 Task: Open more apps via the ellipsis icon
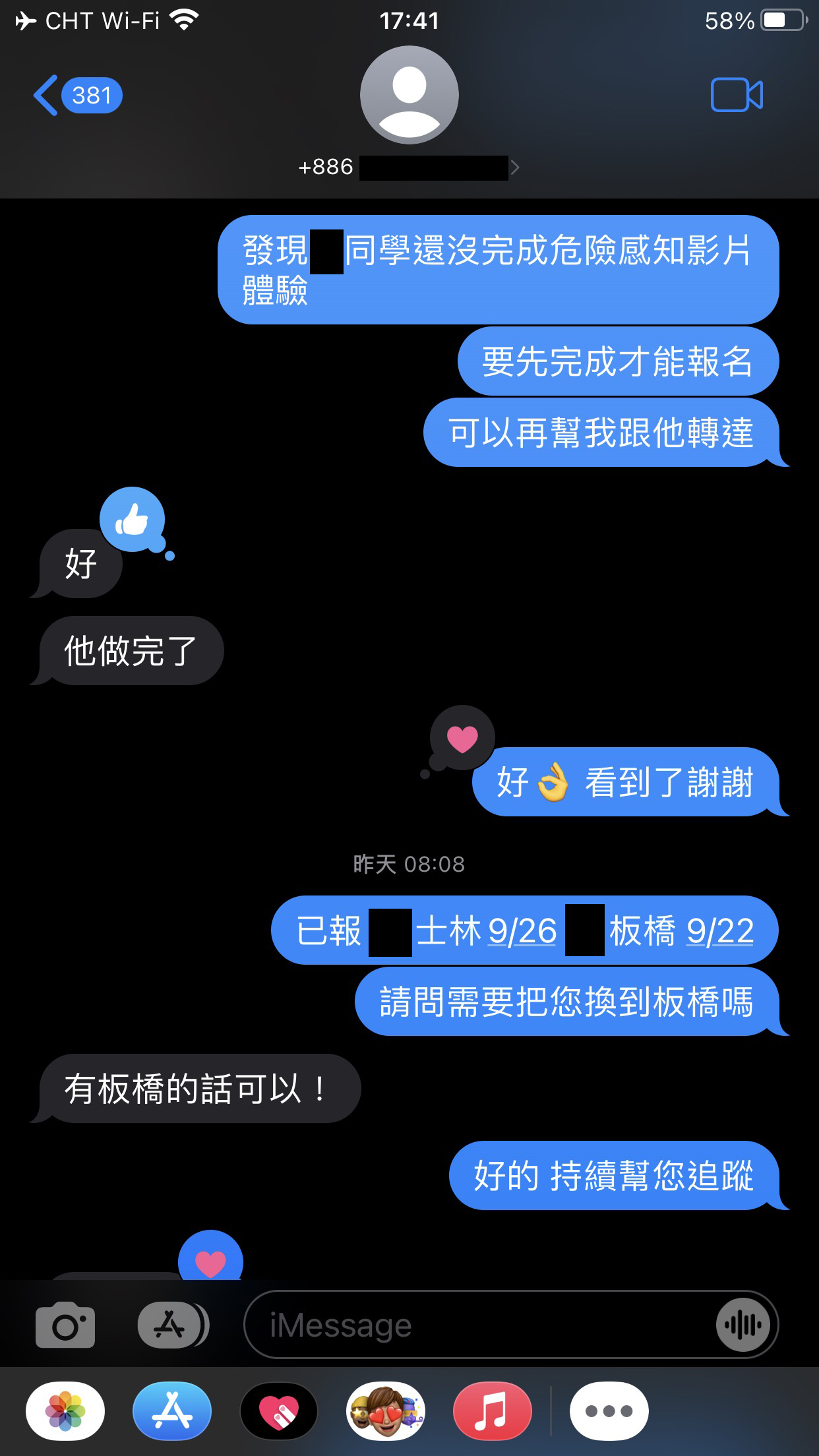610,1411
